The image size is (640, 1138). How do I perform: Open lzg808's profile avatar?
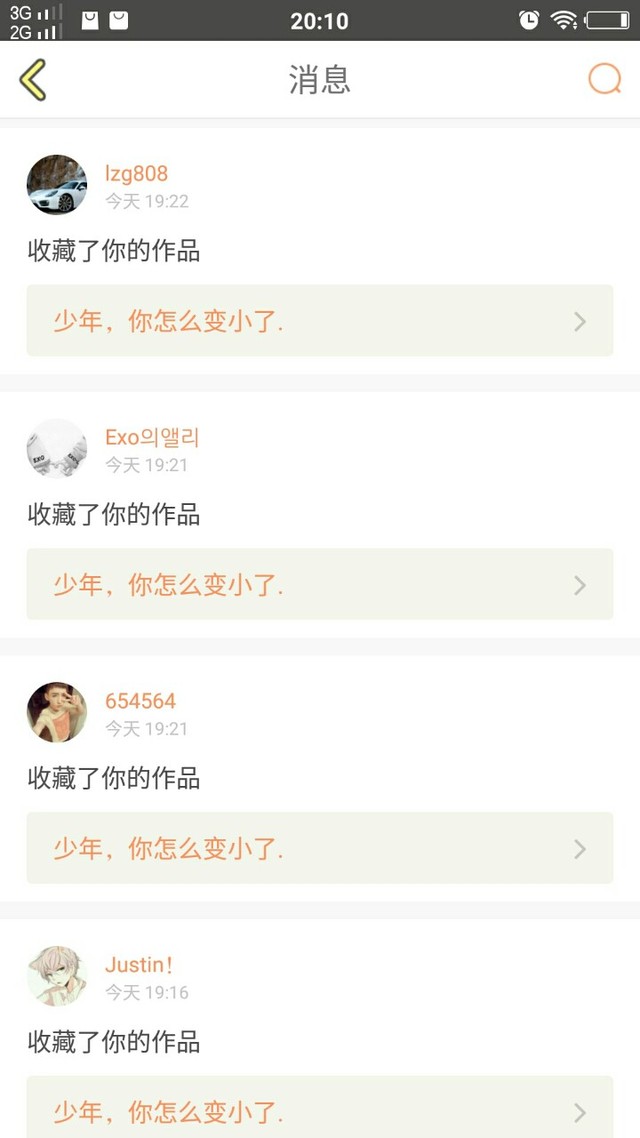click(57, 184)
